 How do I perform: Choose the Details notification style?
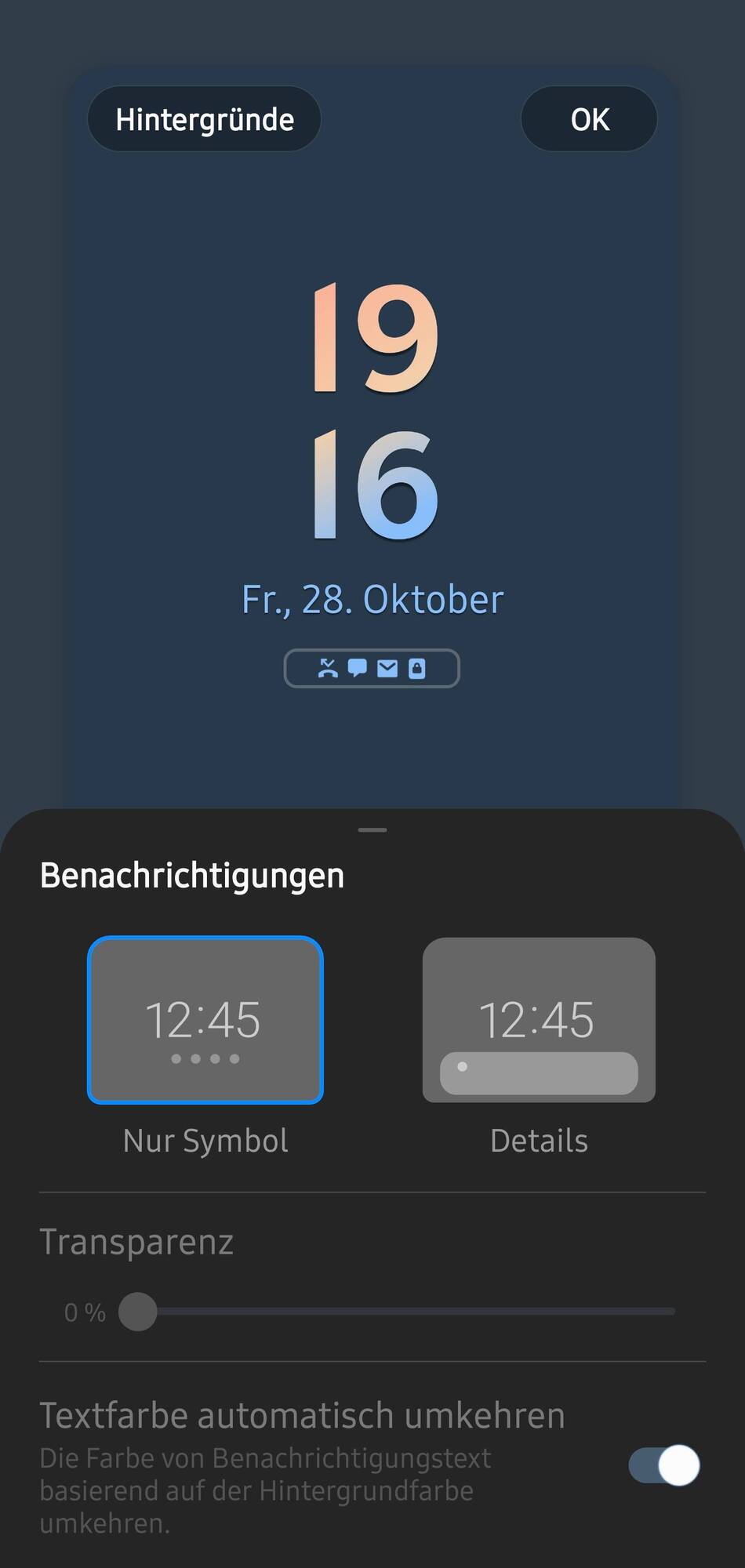(539, 1020)
